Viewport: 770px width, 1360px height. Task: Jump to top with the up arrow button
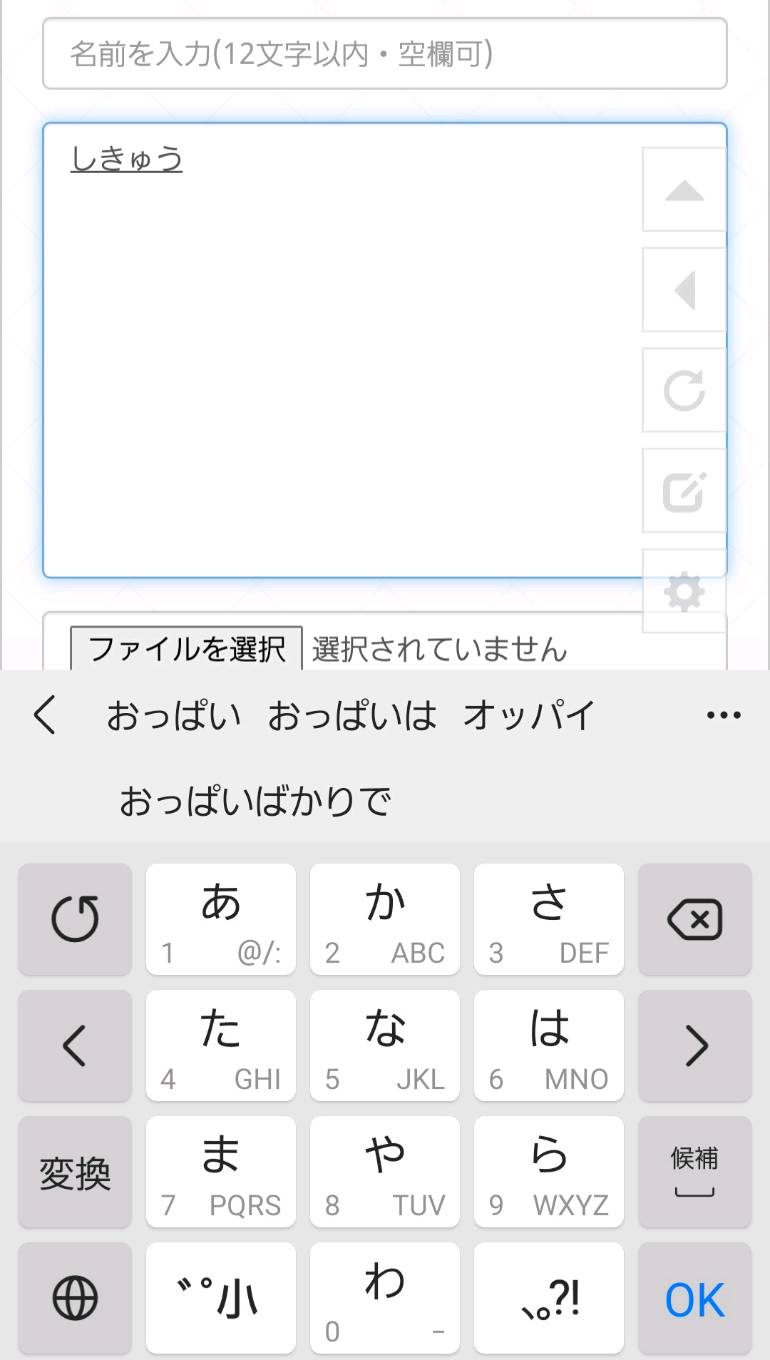(684, 190)
